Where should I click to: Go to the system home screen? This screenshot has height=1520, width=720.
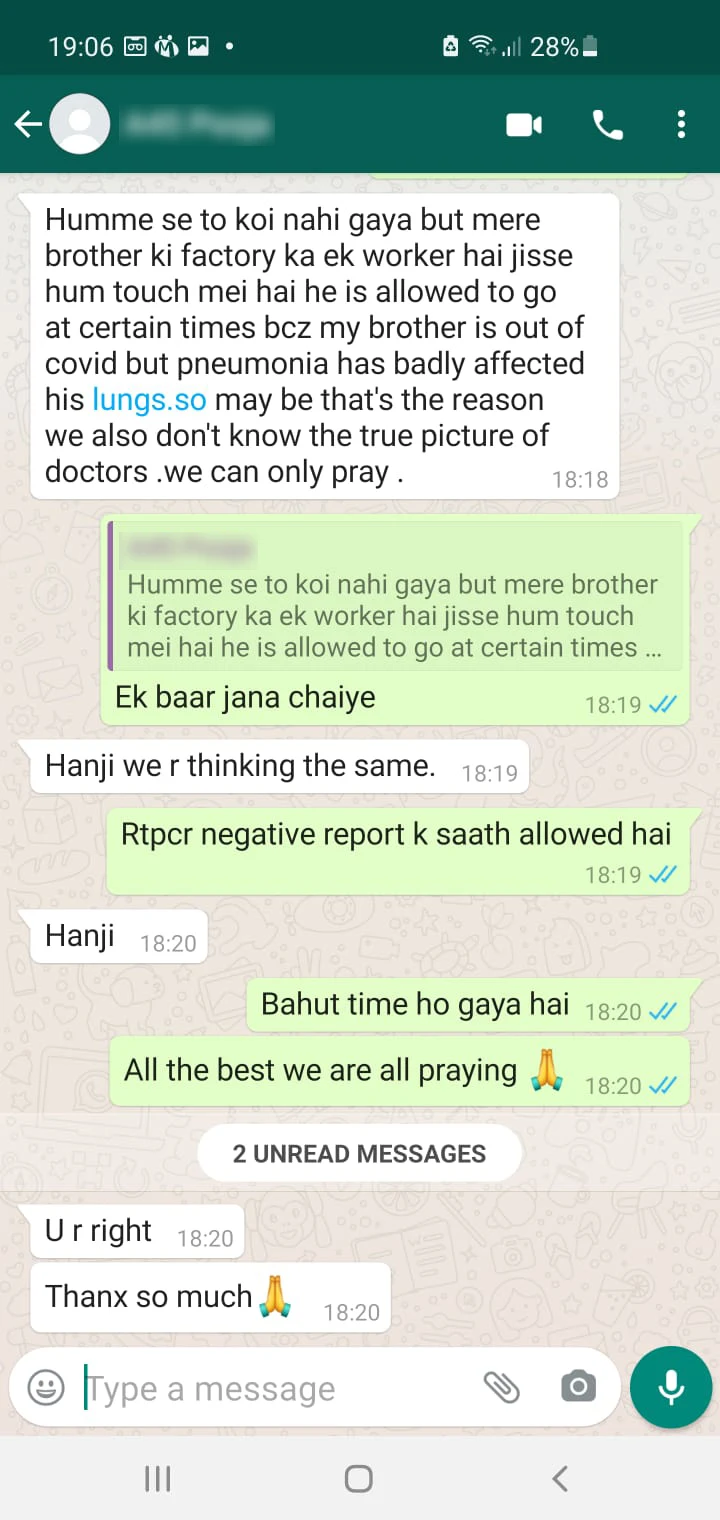(x=359, y=1478)
